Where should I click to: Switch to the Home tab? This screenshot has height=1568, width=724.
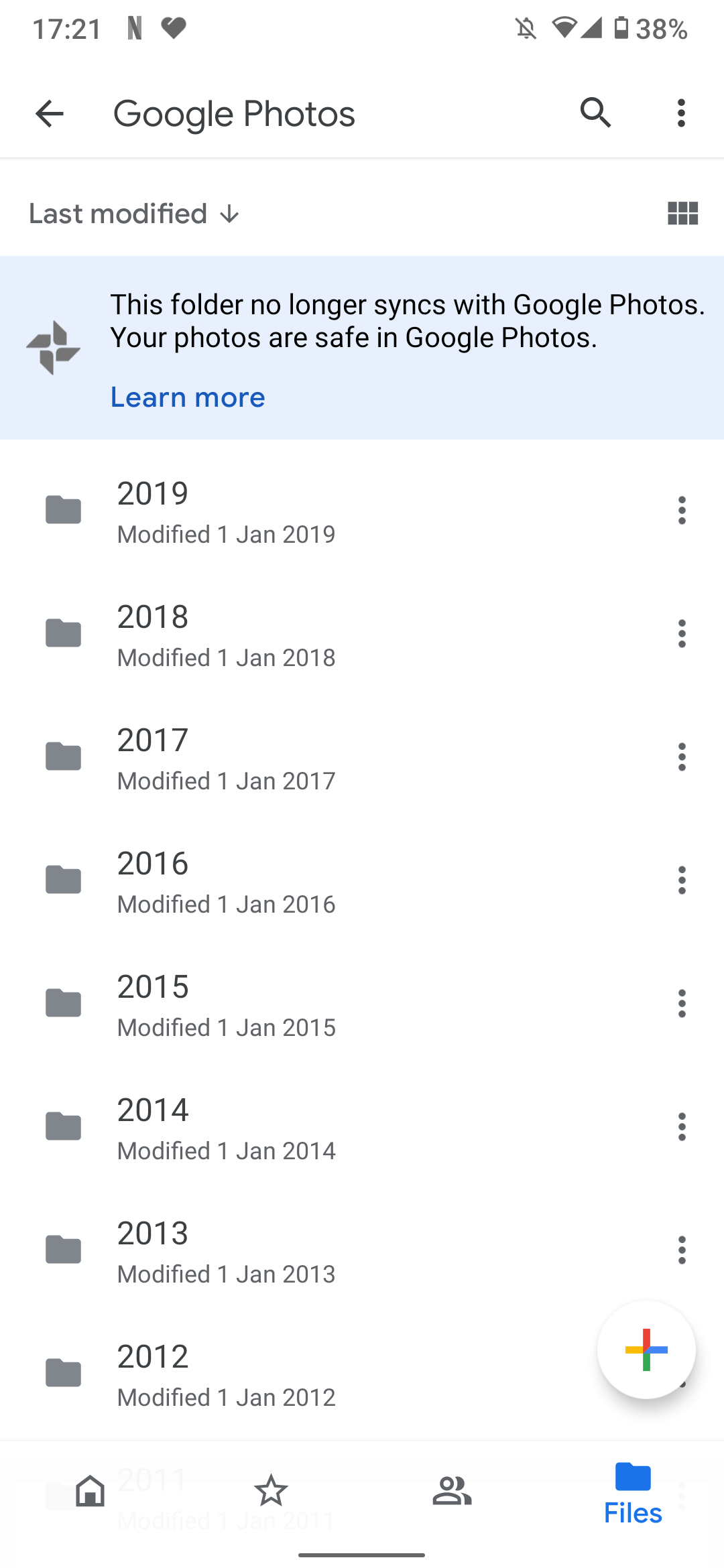(x=90, y=1490)
